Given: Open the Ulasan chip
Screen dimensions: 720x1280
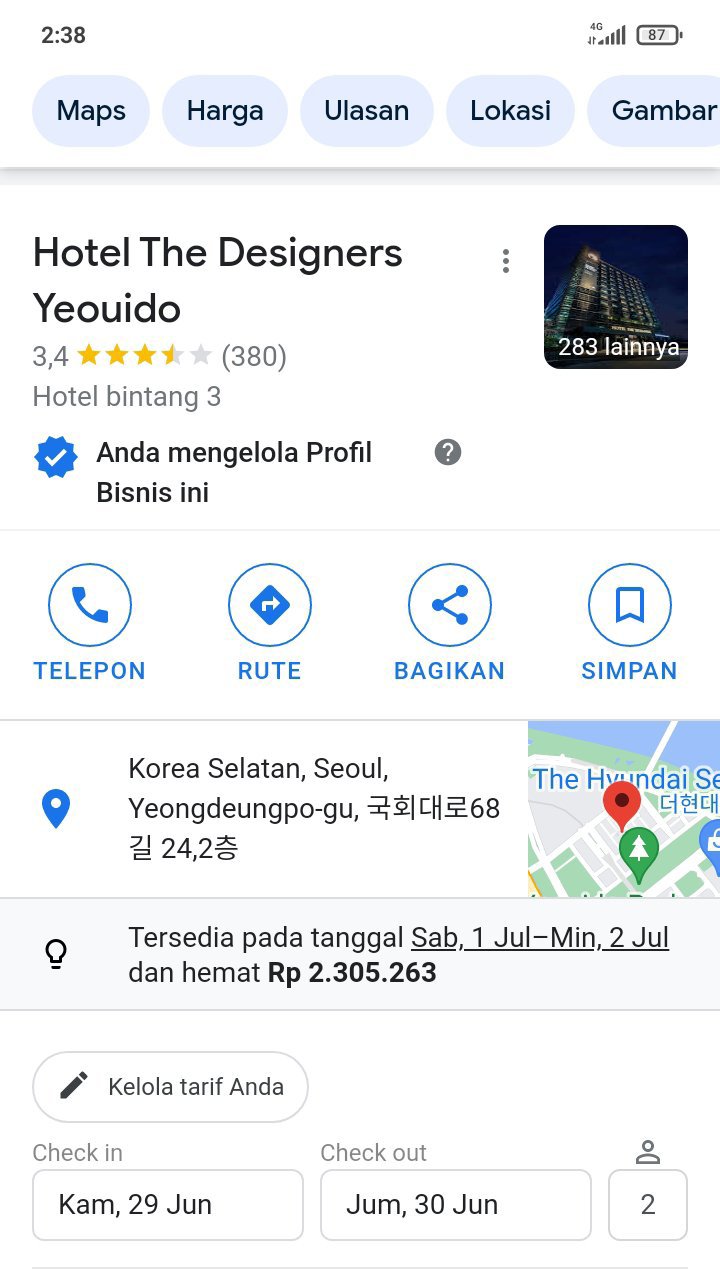Looking at the screenshot, I should (x=366, y=111).
